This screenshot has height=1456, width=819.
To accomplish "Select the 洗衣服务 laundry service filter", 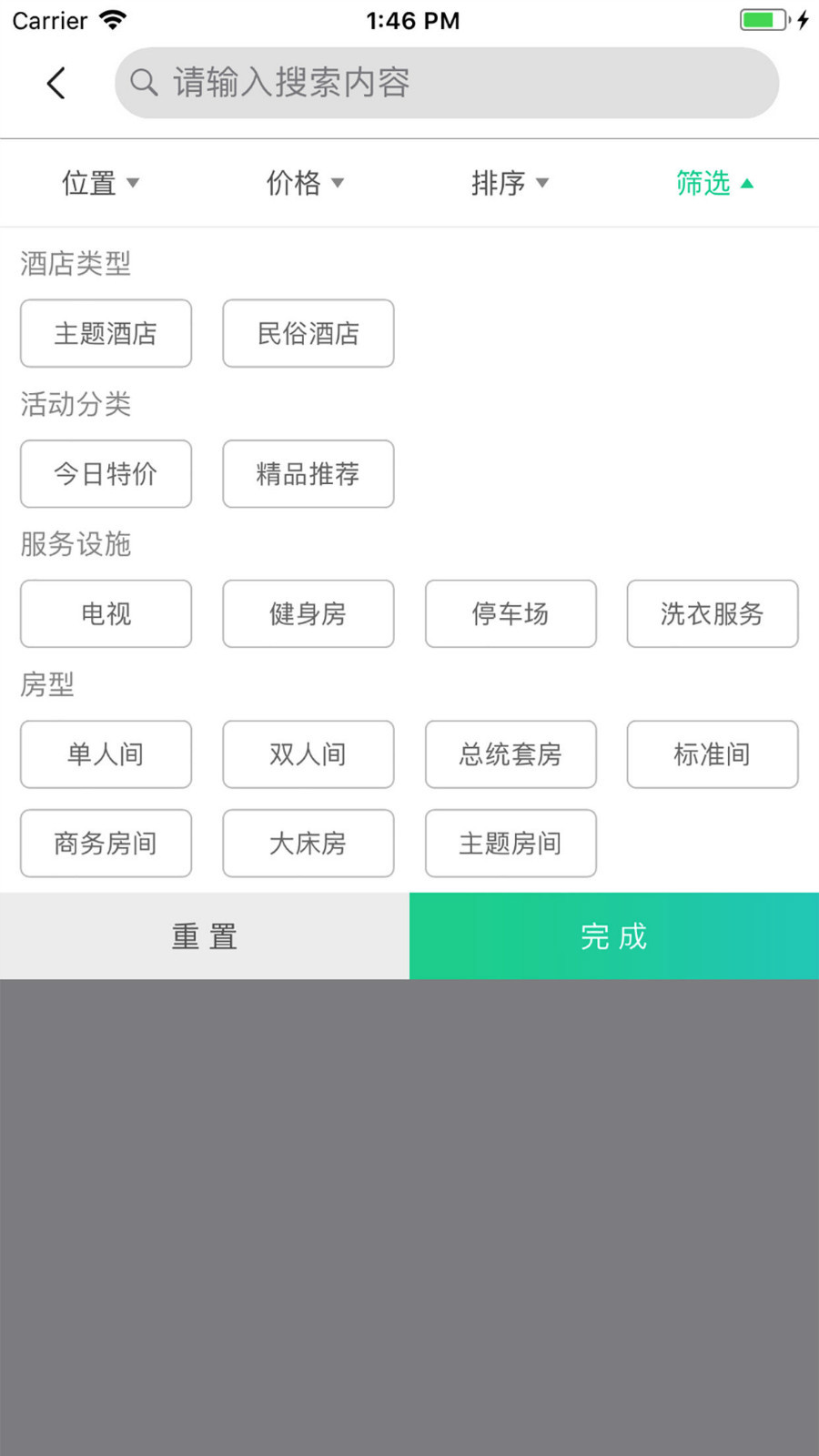I will click(x=713, y=613).
